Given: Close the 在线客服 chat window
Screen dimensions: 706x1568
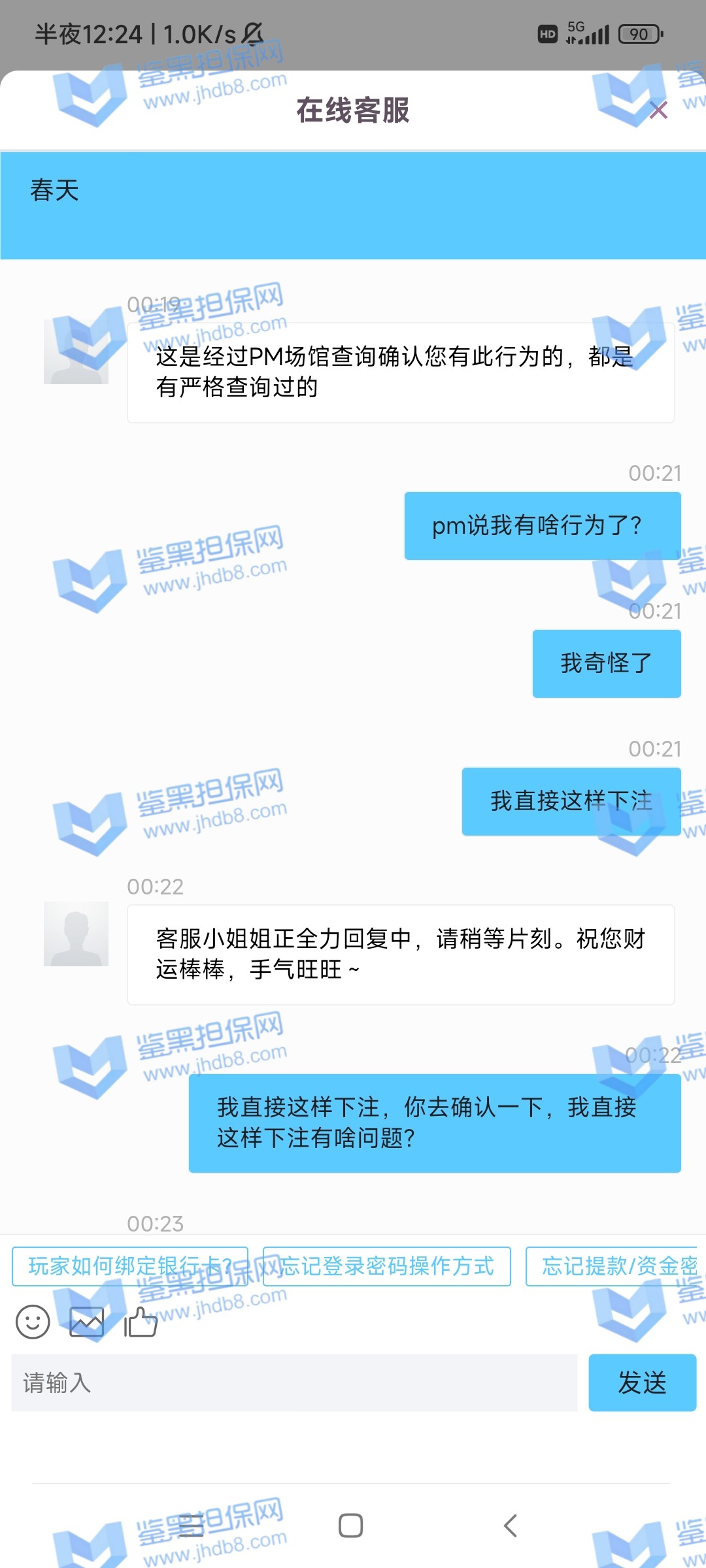Looking at the screenshot, I should (658, 110).
